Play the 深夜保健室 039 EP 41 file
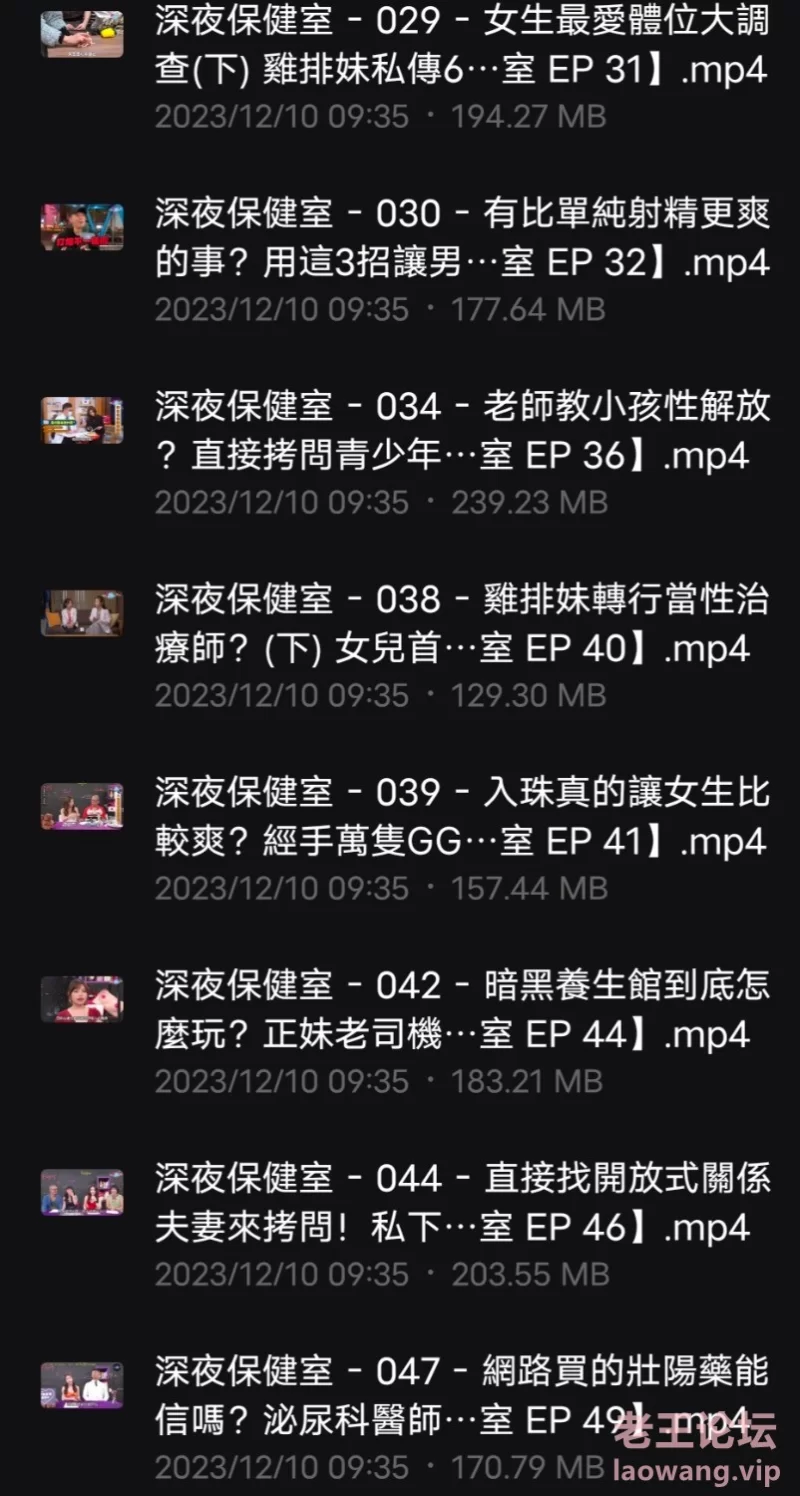 (x=460, y=816)
